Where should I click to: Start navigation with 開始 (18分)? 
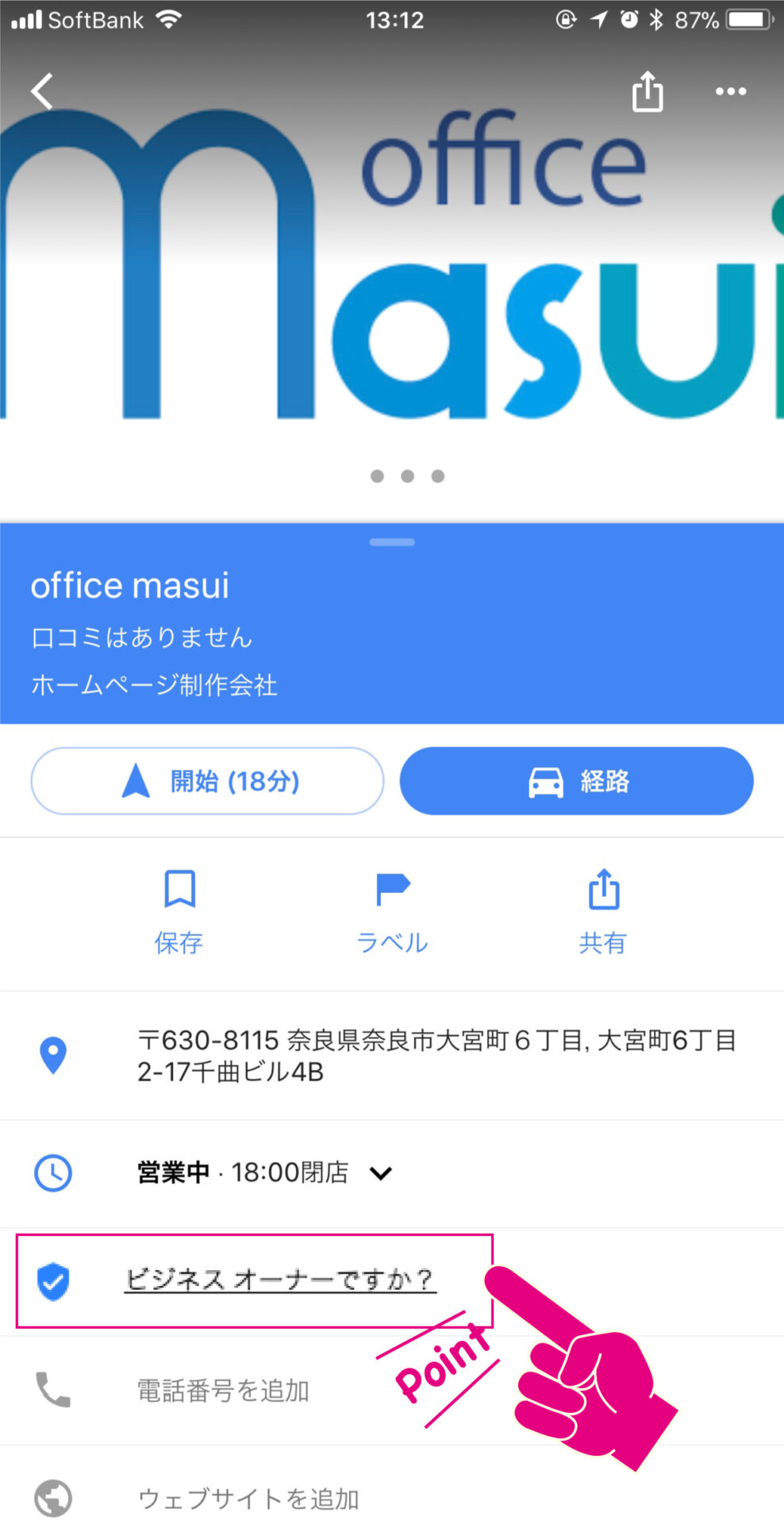pyautogui.click(x=207, y=781)
